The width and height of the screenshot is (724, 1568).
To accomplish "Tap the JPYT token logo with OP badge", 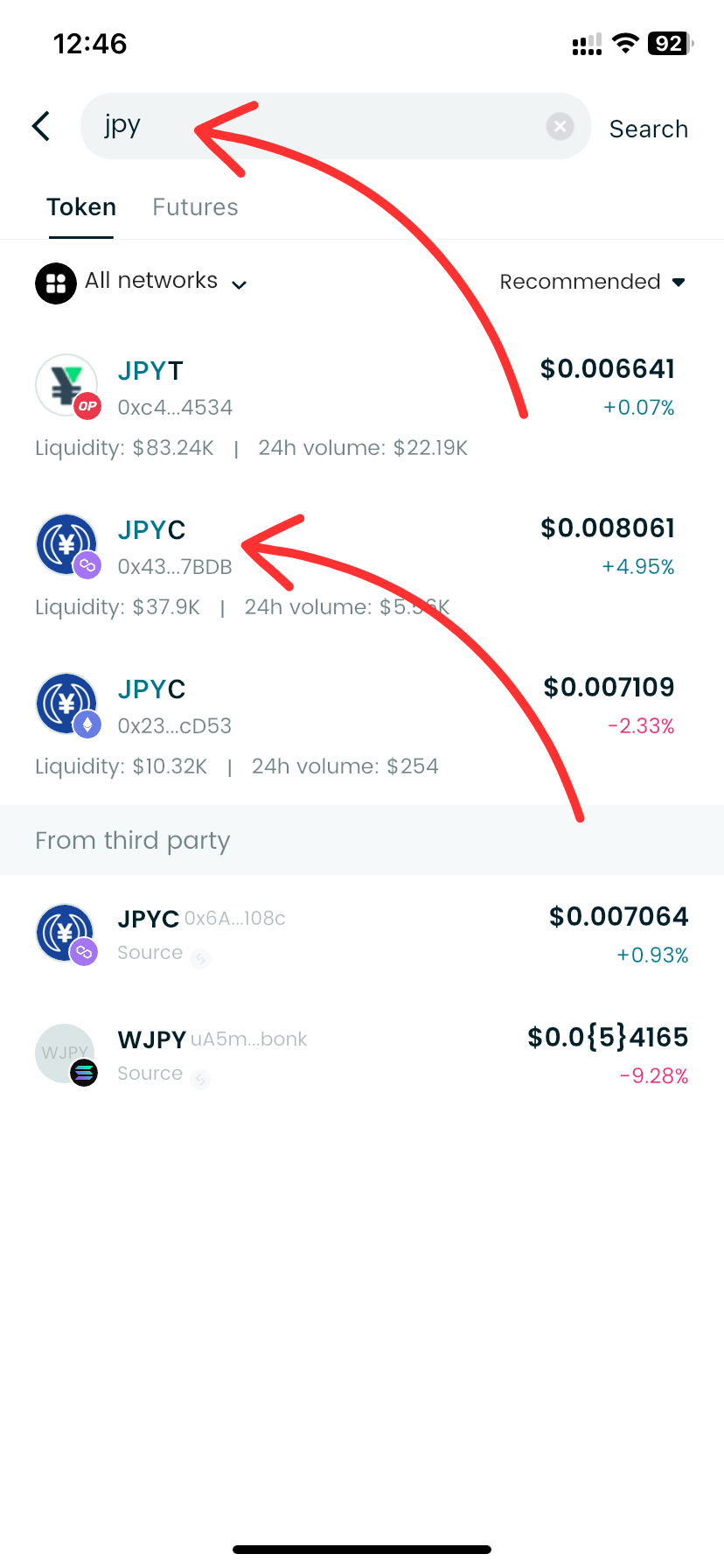I will 67,384.
